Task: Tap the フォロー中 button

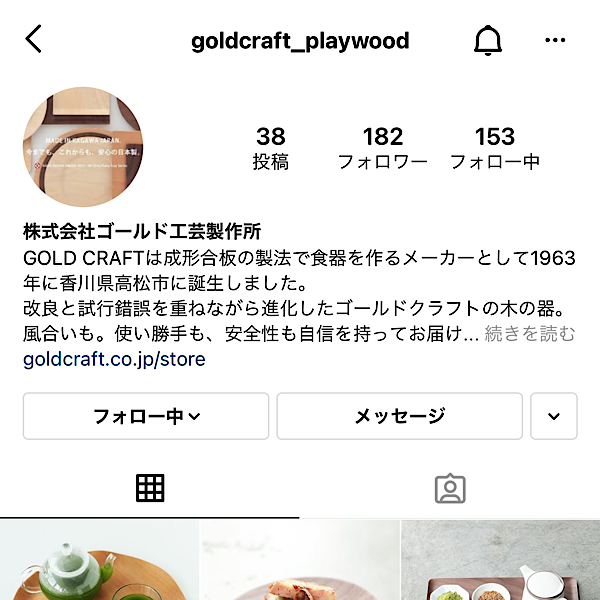Action: click(146, 416)
